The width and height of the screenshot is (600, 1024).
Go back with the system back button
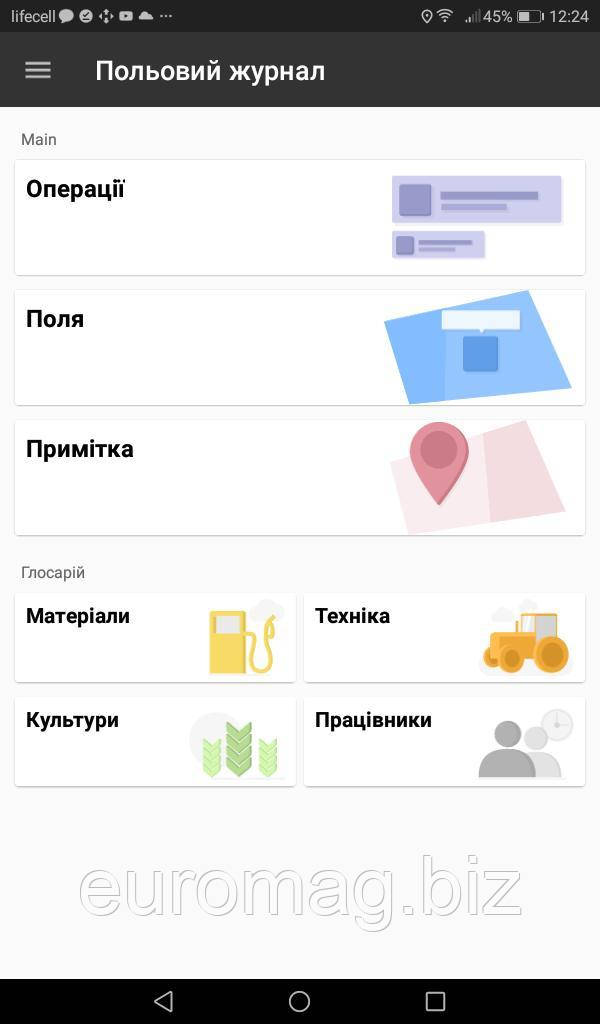(164, 1001)
